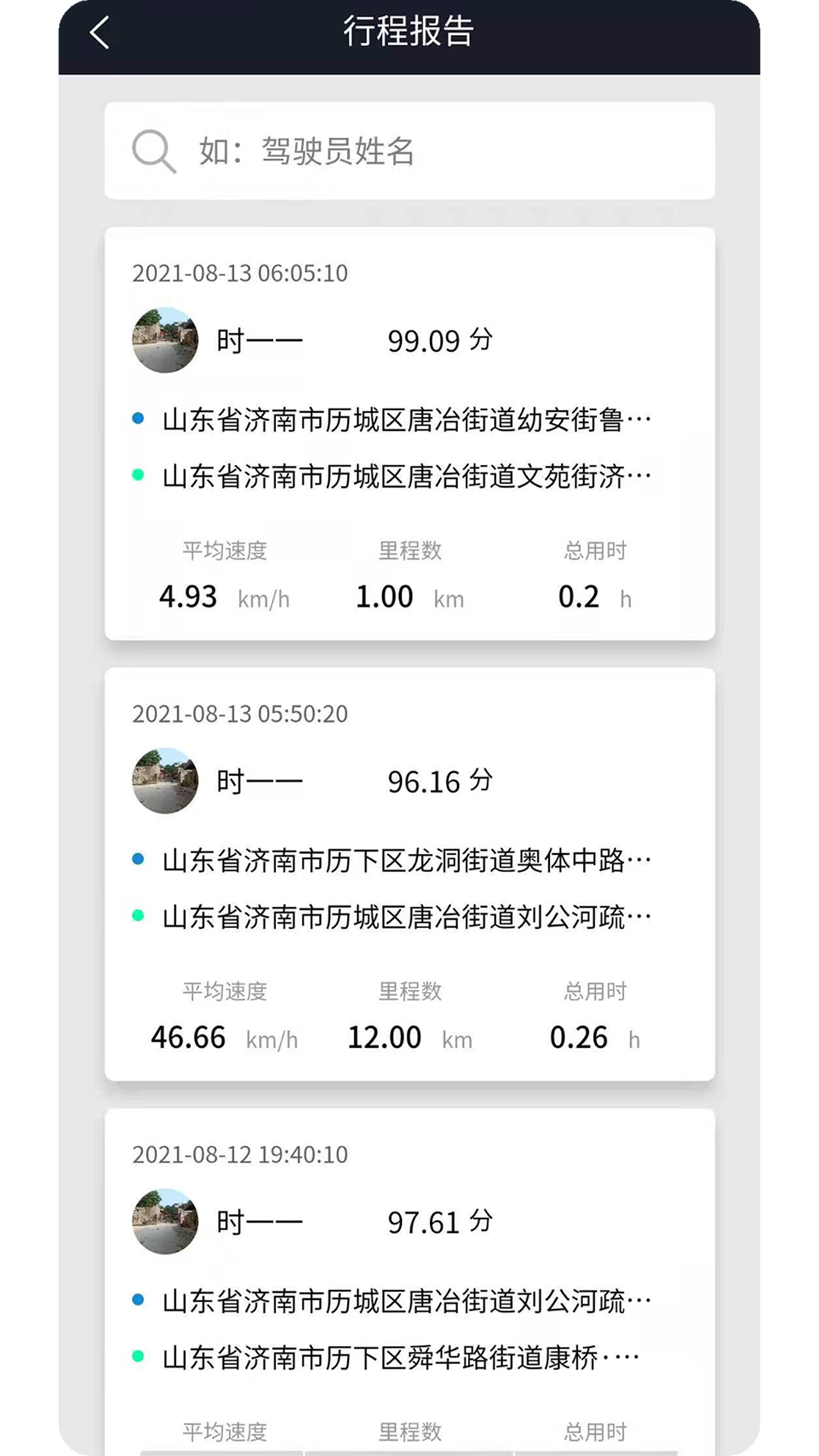Viewport: 819px width, 1456px height.
Task: Tap the magnifier search icon
Action: 154,151
